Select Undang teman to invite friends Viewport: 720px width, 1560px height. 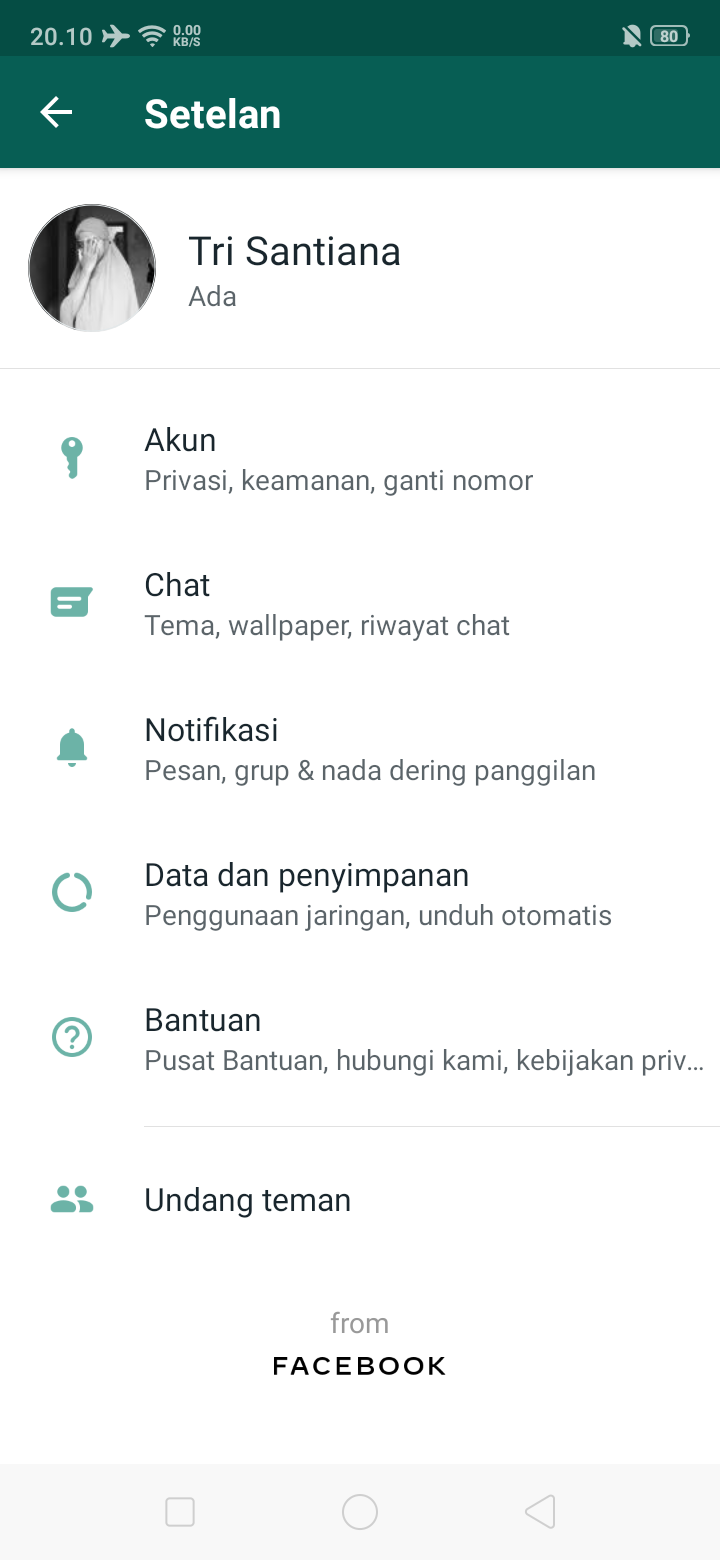[x=360, y=1199]
